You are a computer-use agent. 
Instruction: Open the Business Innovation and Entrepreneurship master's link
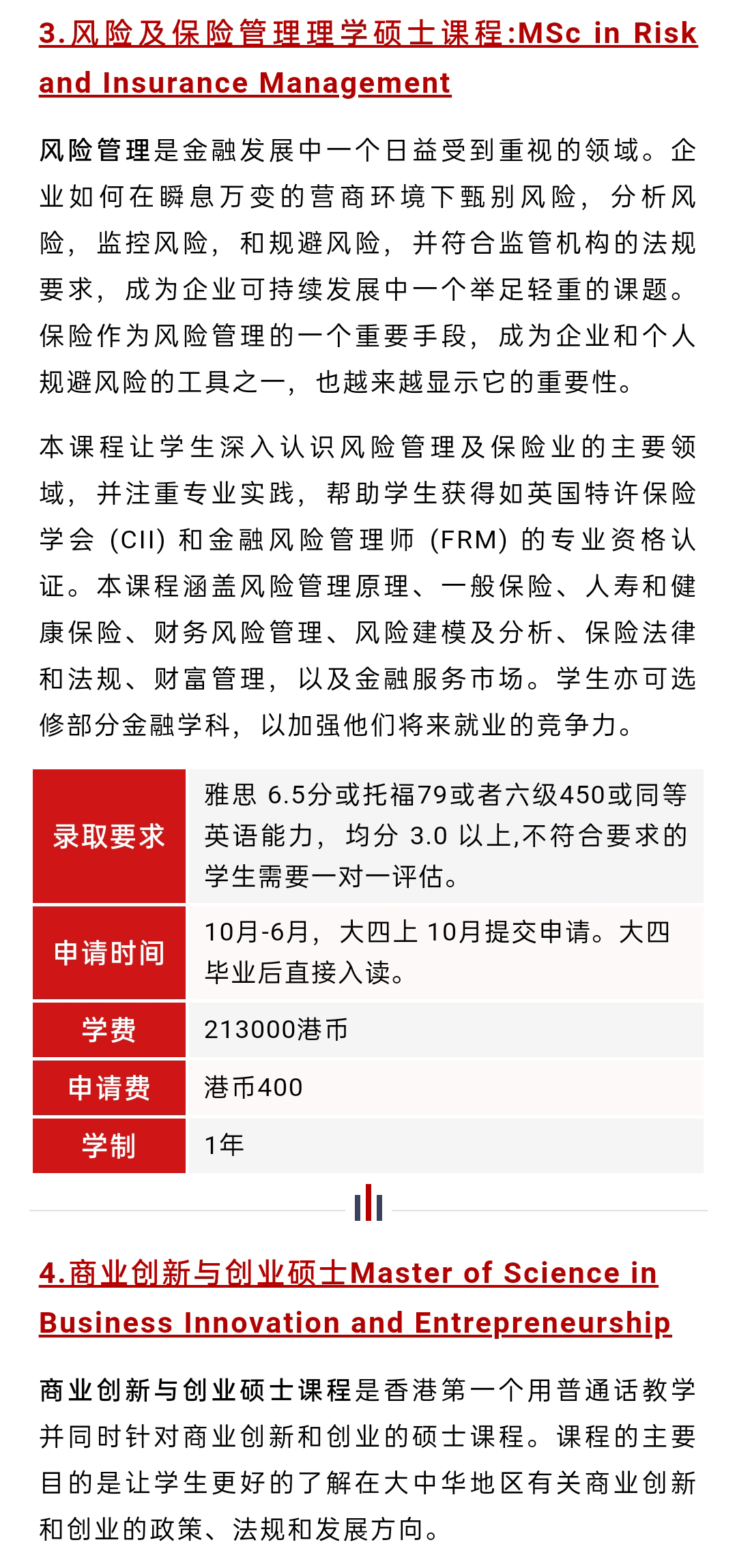tap(348, 1273)
